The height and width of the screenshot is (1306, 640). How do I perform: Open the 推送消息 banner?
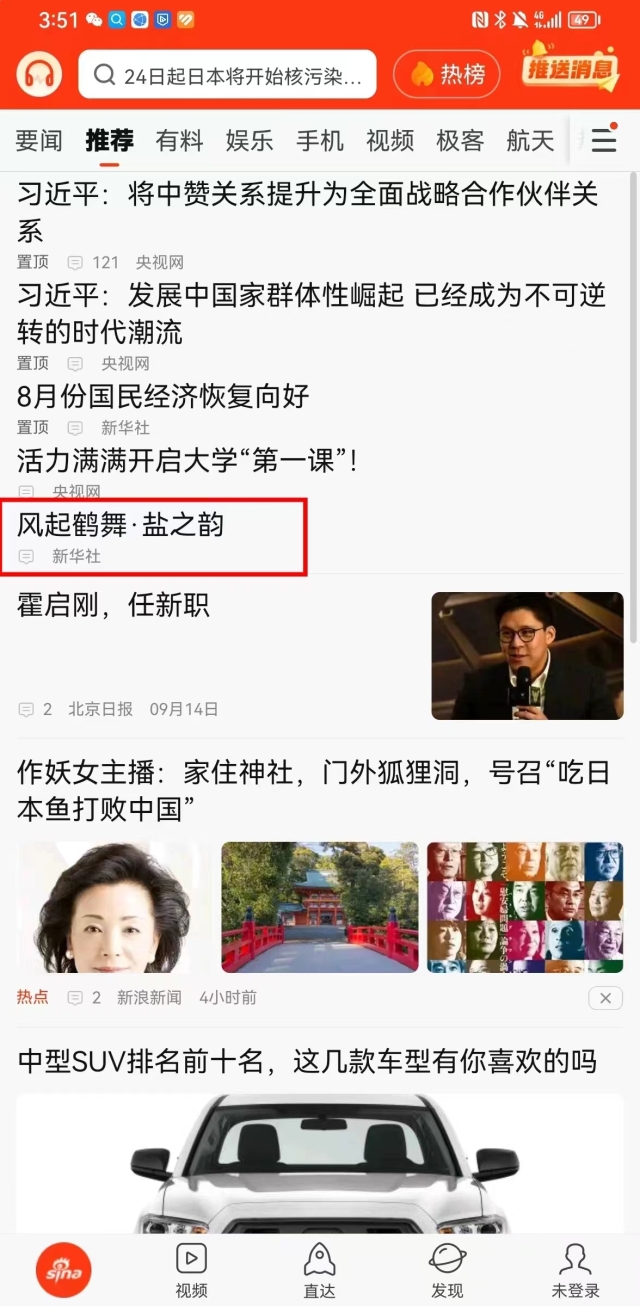(x=569, y=69)
